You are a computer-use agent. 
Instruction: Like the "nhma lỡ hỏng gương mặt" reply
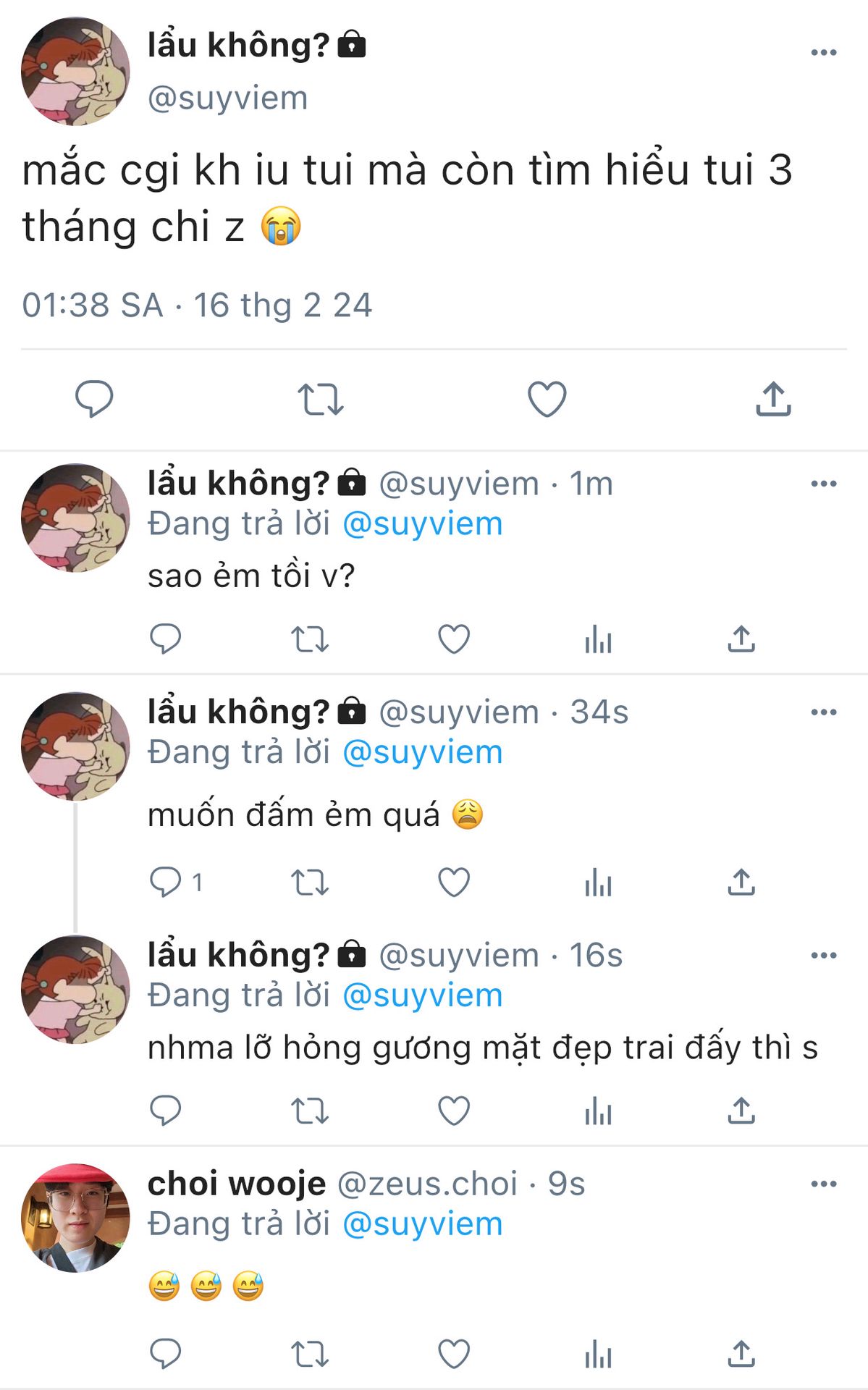click(x=454, y=1111)
